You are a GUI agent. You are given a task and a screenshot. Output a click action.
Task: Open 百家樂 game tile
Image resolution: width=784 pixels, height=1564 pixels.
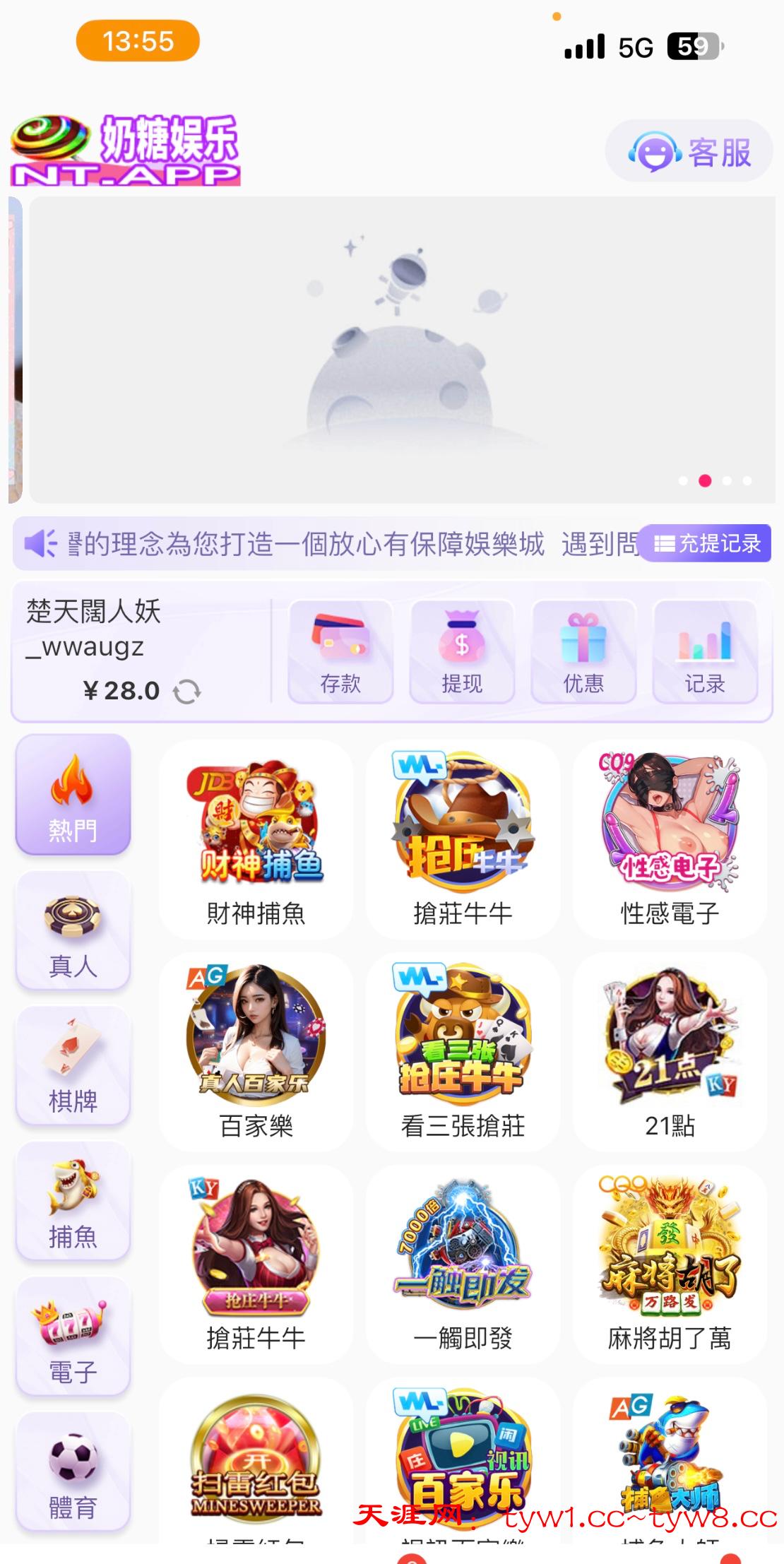pyautogui.click(x=256, y=1051)
